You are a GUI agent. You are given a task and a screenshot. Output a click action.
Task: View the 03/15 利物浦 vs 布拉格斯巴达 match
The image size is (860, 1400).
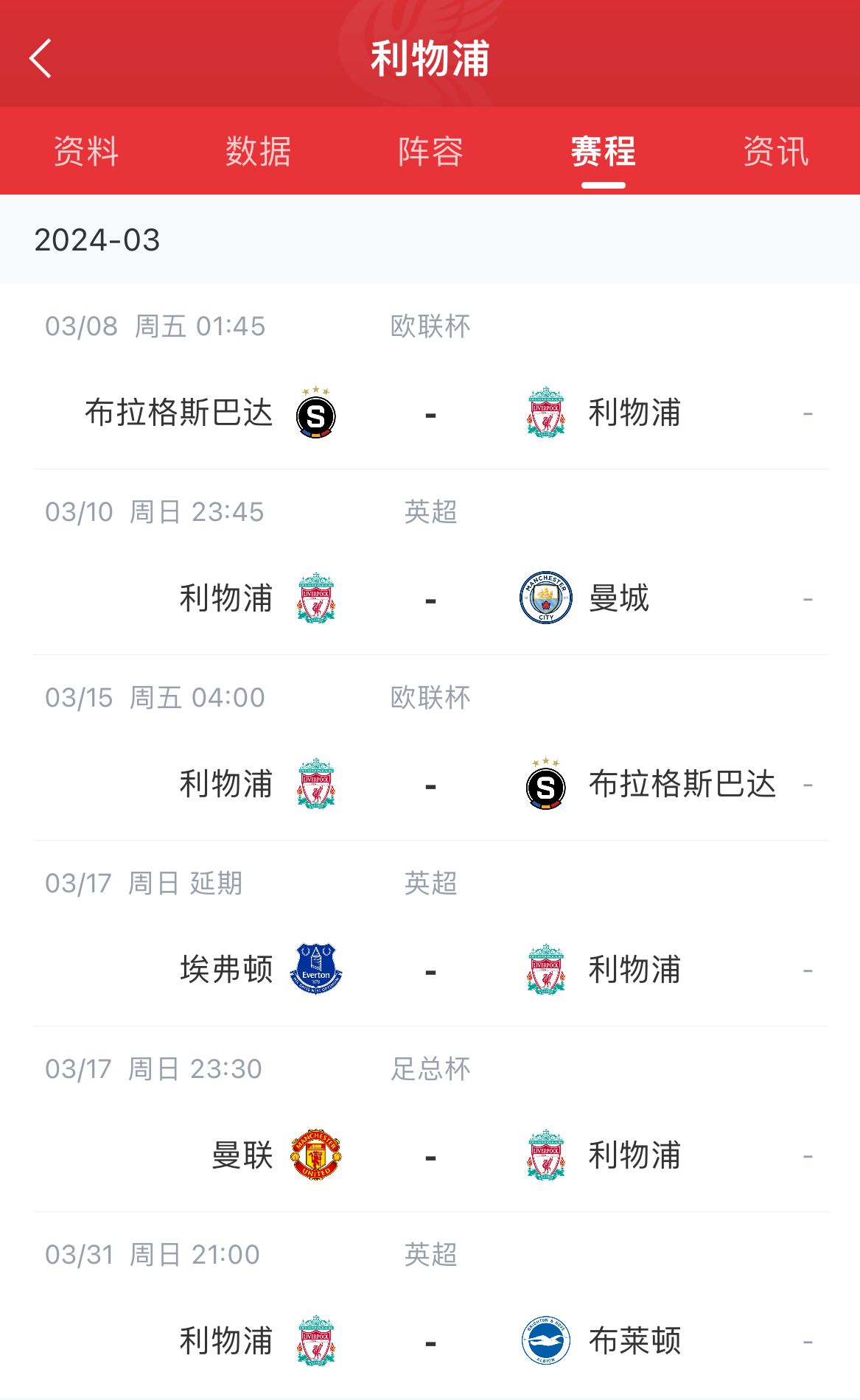(x=430, y=748)
